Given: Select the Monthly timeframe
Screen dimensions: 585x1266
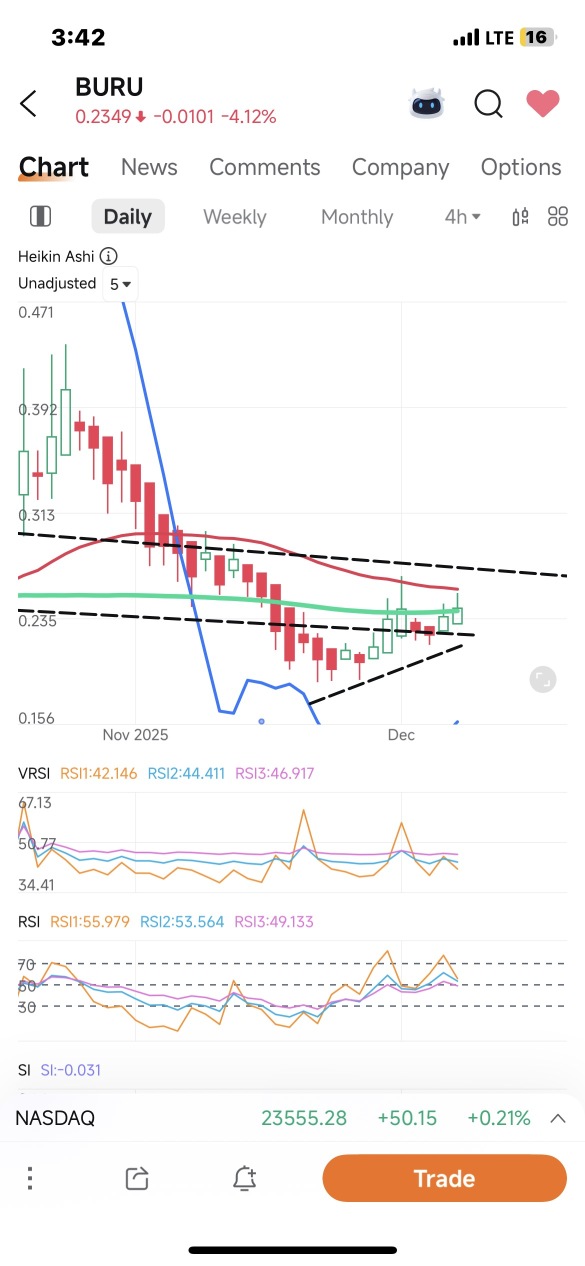Looking at the screenshot, I should coord(357,217).
